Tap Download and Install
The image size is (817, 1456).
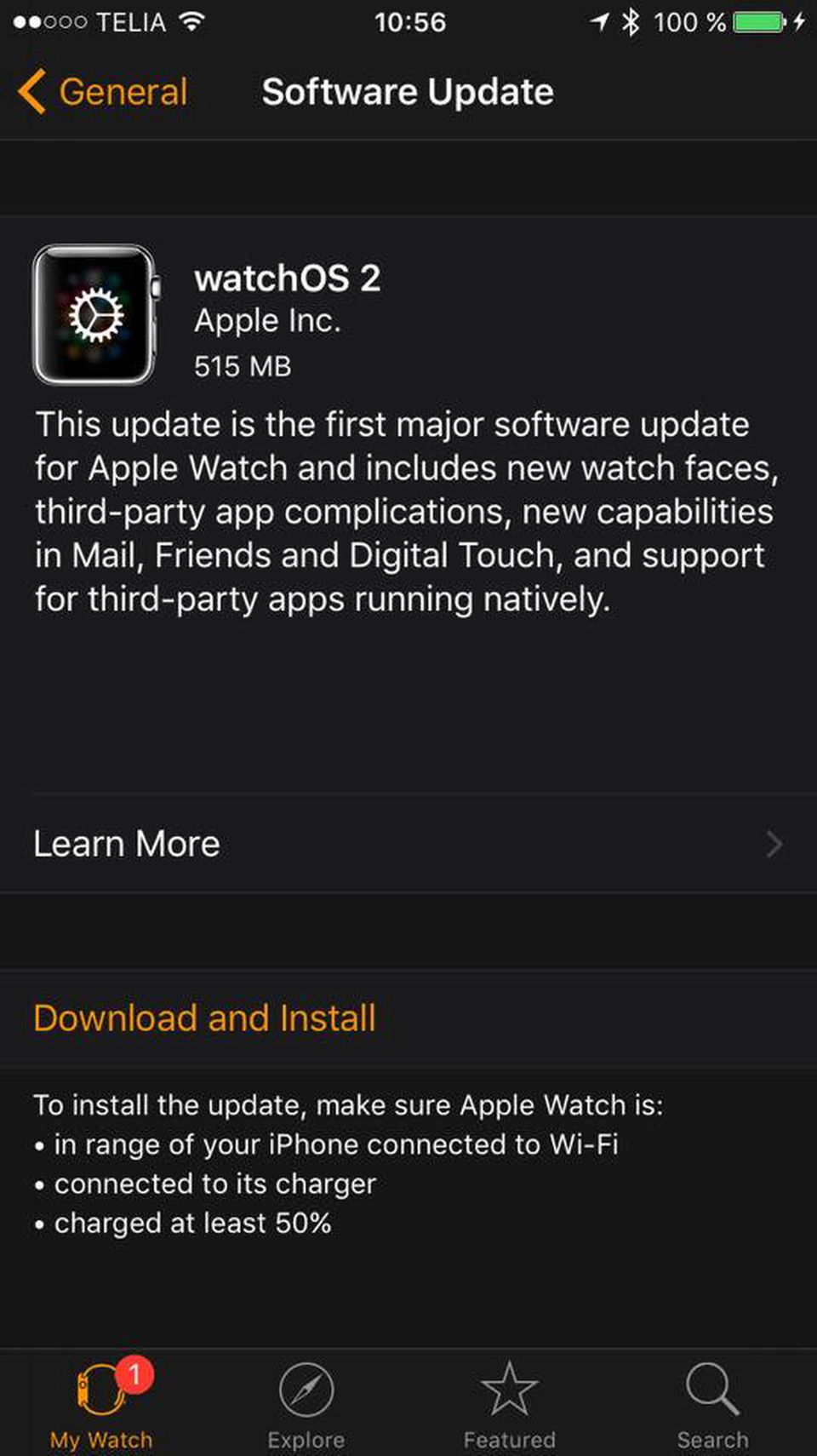[205, 1018]
